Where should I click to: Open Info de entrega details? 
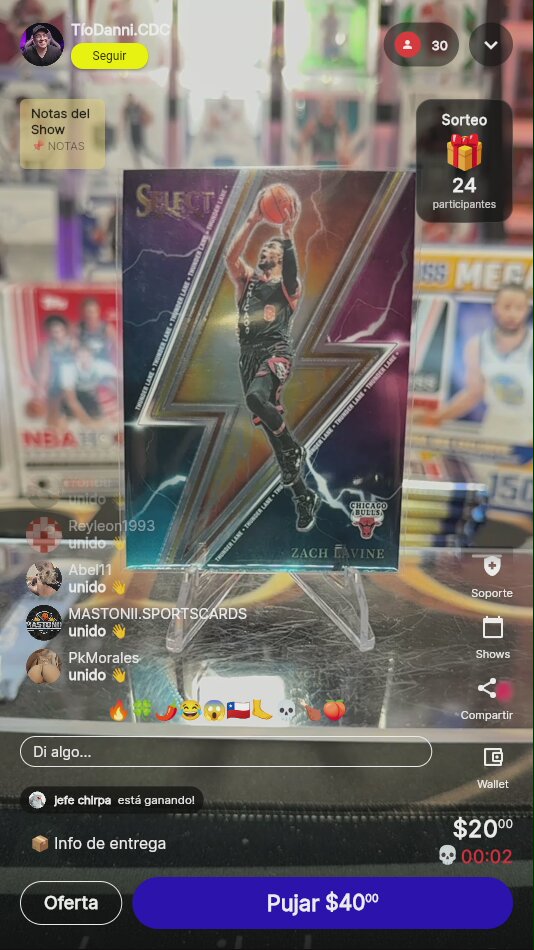(99, 843)
